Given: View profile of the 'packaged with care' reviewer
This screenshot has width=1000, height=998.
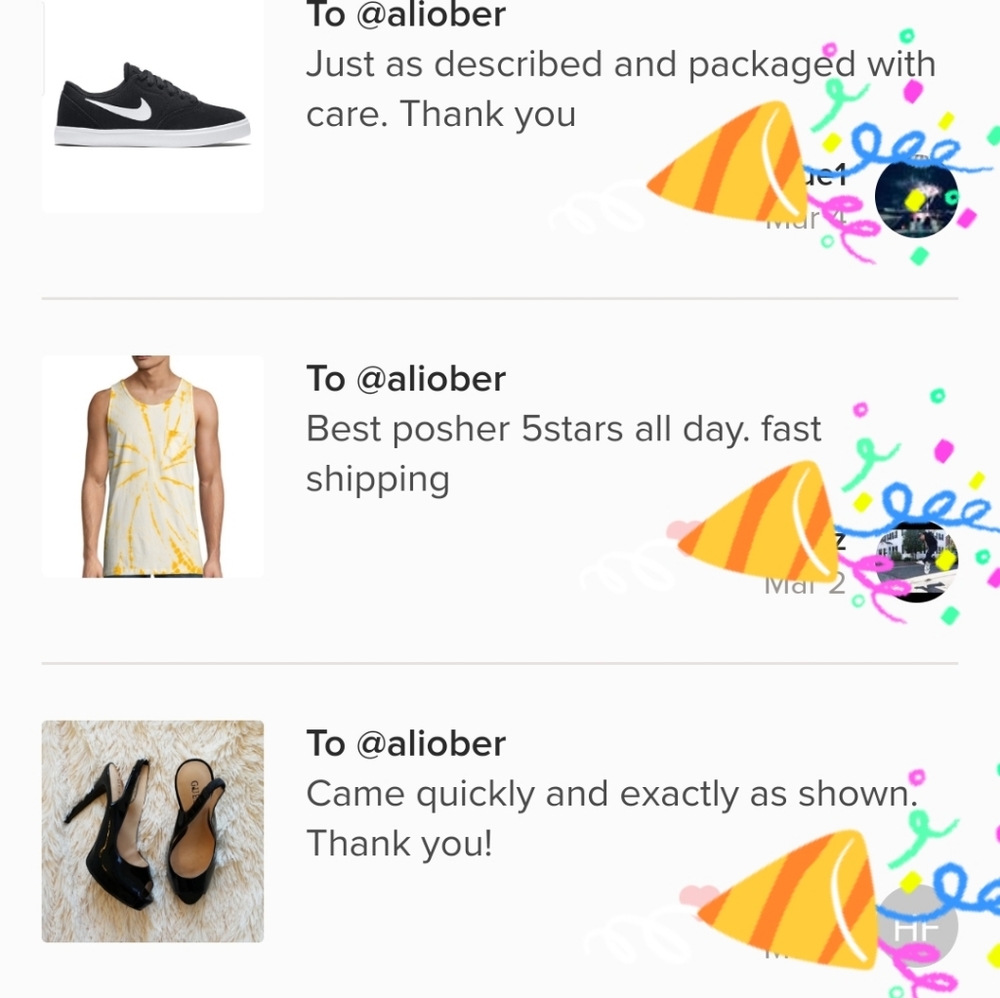Looking at the screenshot, I should (x=916, y=197).
